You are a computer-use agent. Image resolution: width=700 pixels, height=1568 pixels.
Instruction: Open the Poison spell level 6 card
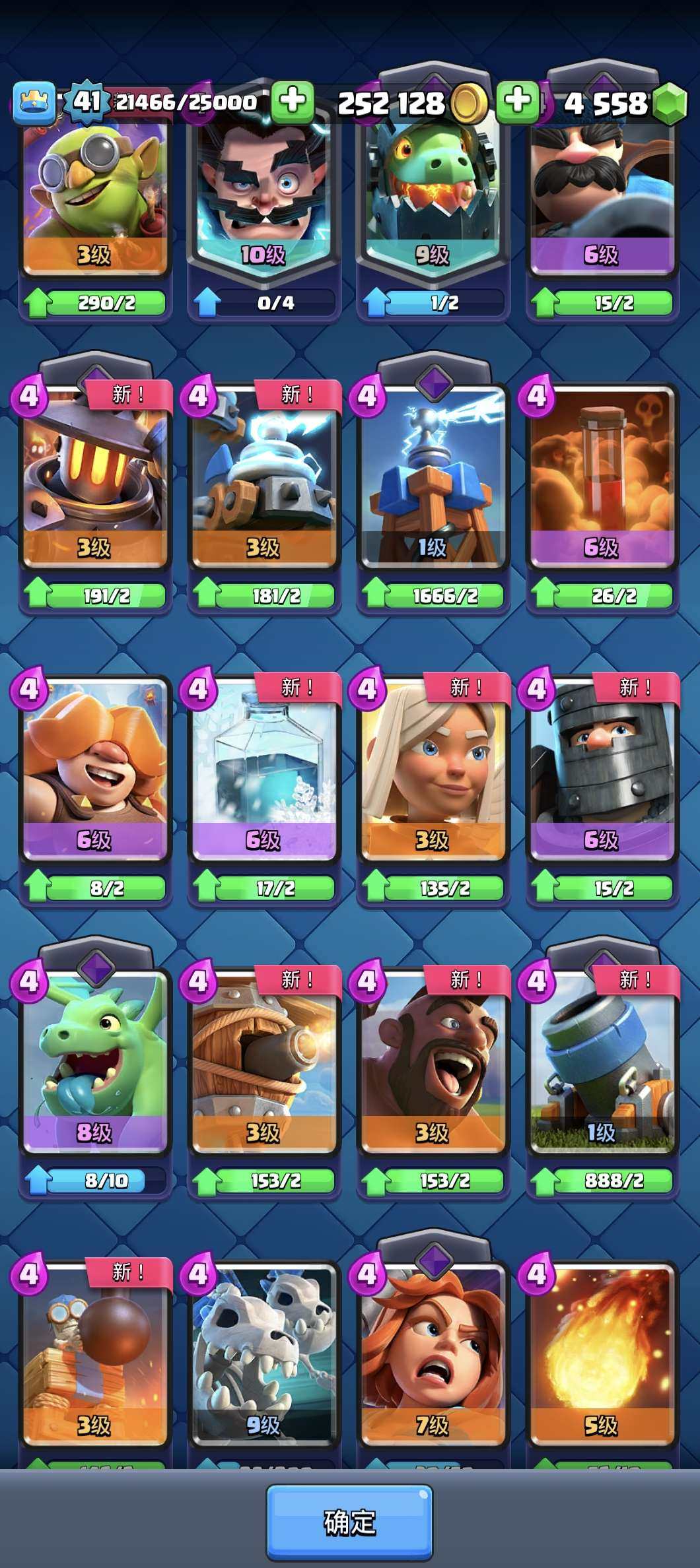click(602, 475)
